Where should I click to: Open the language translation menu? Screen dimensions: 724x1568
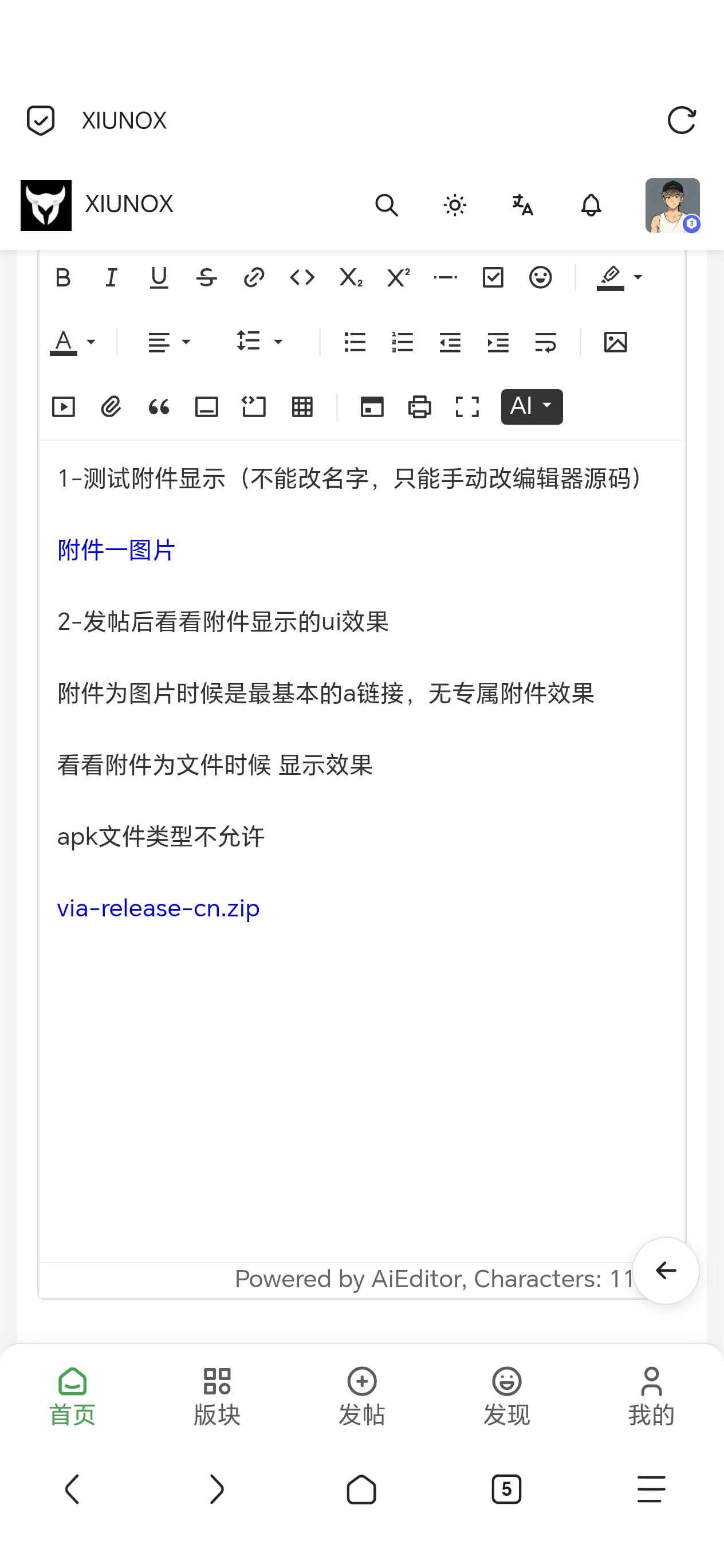click(x=522, y=205)
